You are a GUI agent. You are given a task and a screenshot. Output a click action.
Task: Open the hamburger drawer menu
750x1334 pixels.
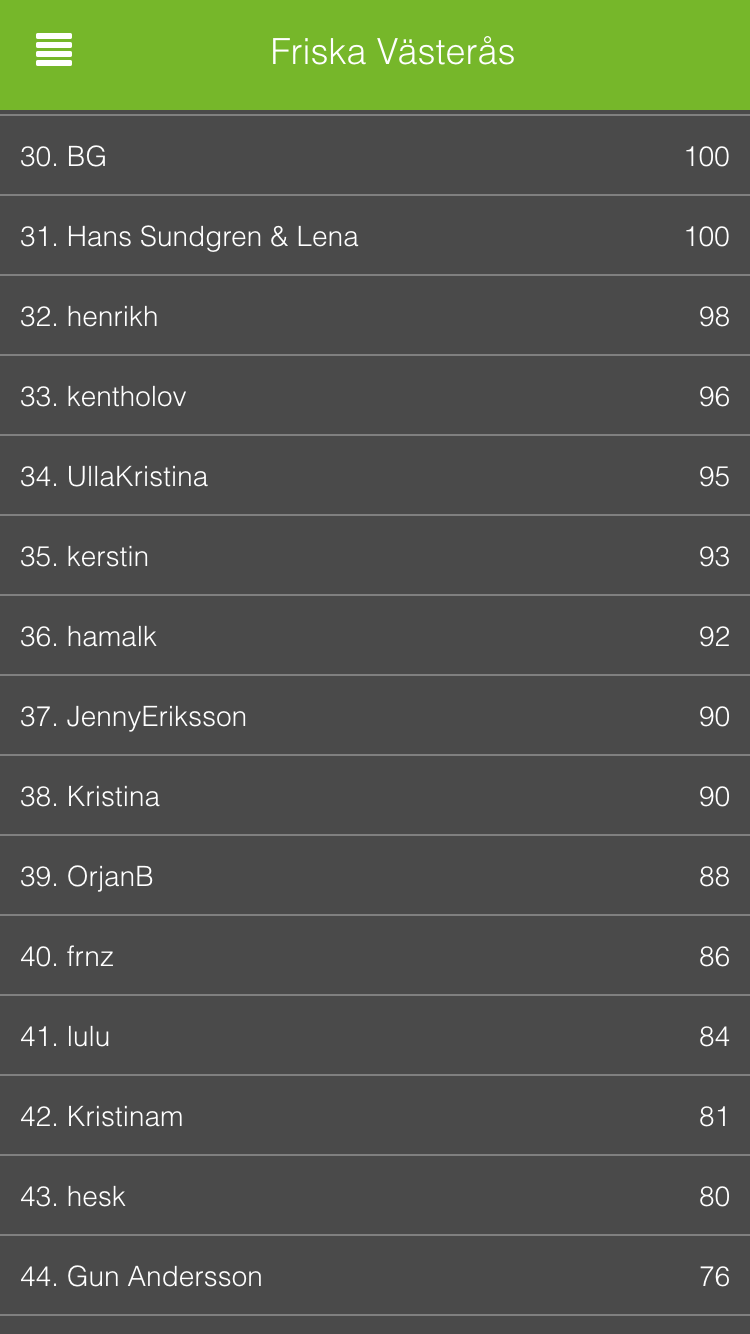(x=54, y=50)
